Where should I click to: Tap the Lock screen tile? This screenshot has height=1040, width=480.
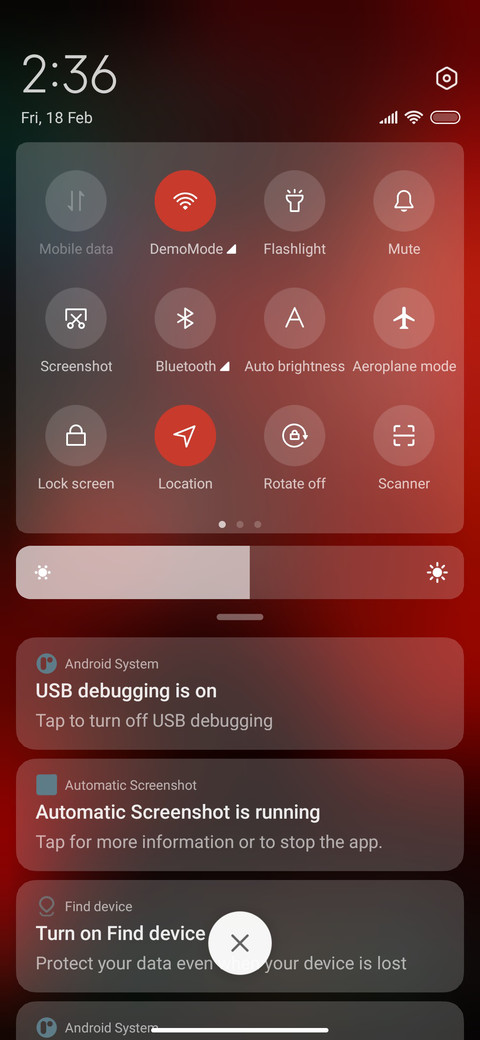pos(76,436)
